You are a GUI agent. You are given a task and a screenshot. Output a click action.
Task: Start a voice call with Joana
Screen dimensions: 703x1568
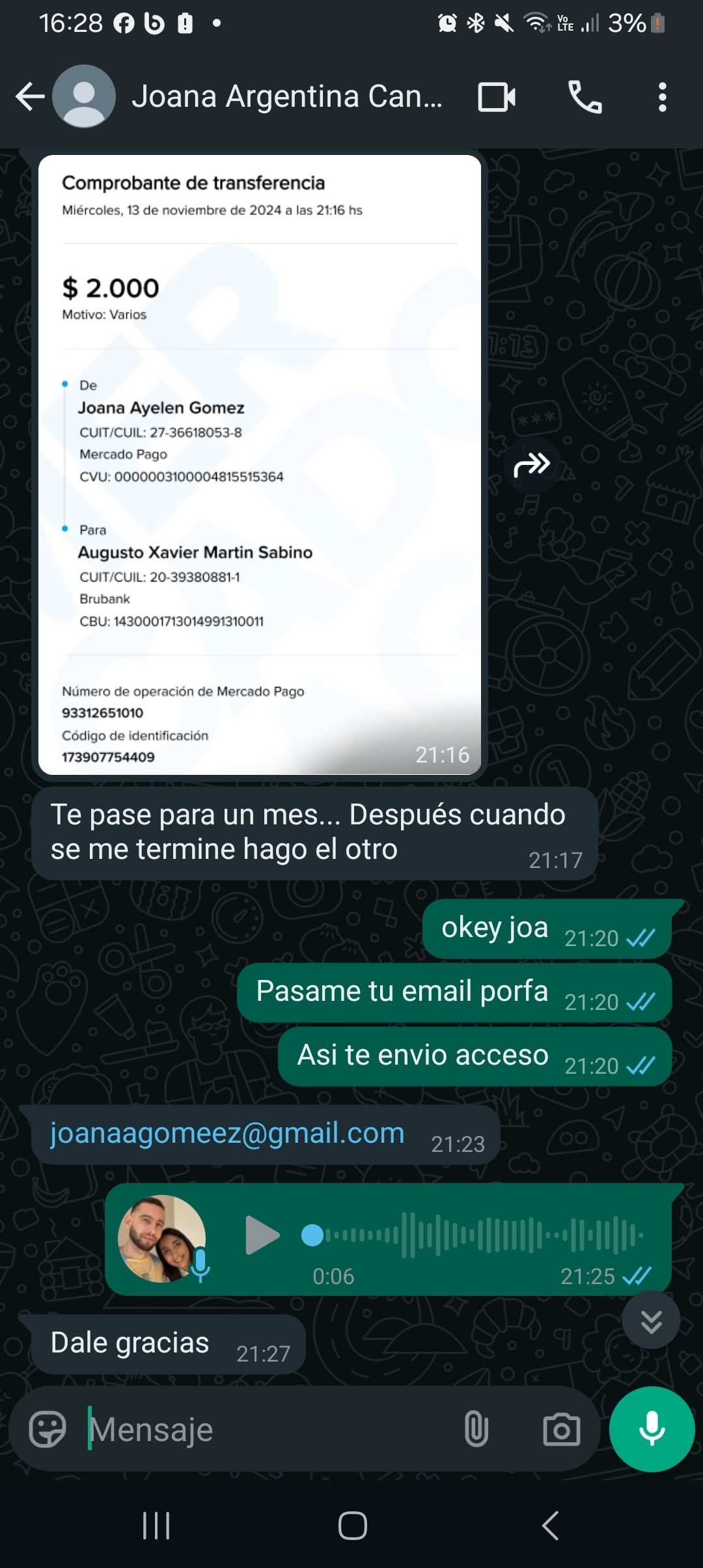[x=585, y=98]
